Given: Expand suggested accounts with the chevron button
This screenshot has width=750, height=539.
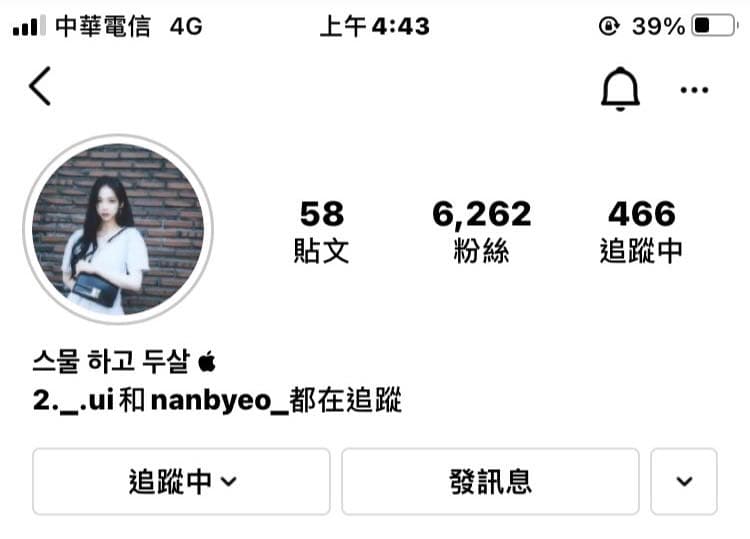Looking at the screenshot, I should coord(684,481).
